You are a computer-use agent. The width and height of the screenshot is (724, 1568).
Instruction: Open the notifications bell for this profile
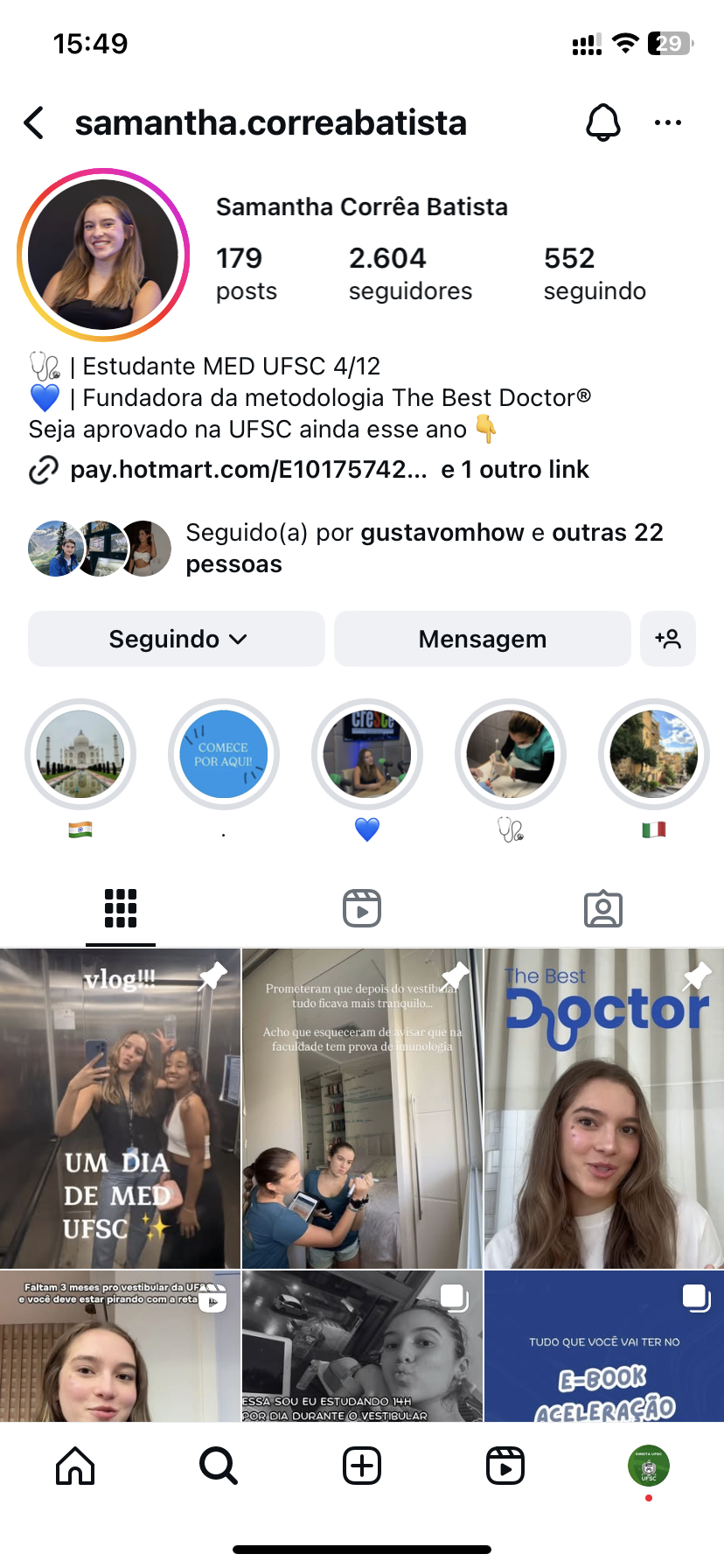(602, 123)
